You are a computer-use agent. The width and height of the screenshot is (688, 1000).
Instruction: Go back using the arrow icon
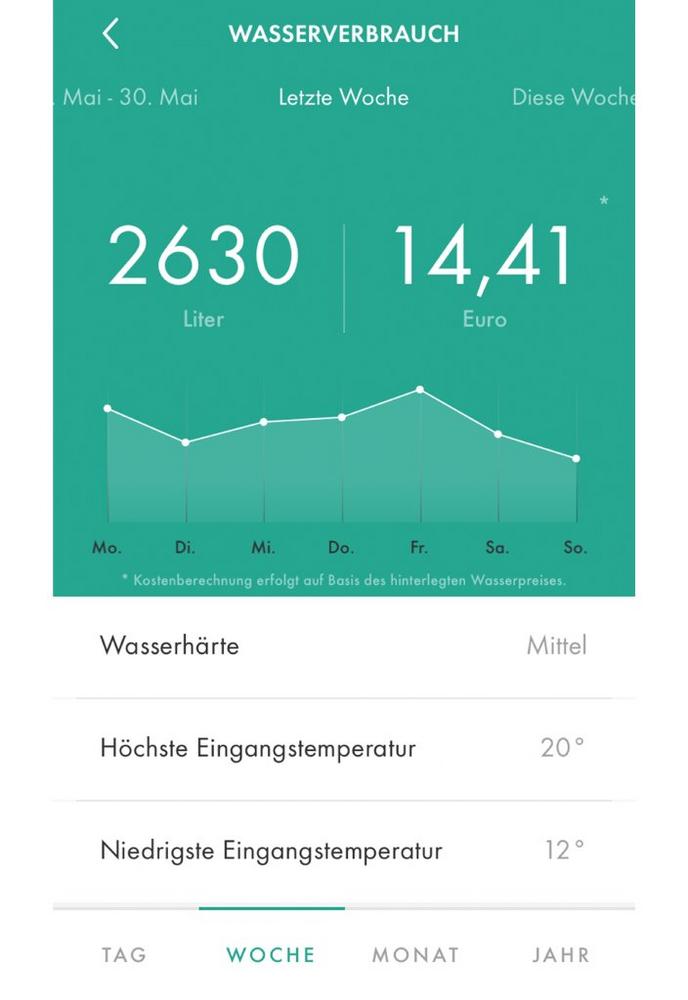[111, 33]
